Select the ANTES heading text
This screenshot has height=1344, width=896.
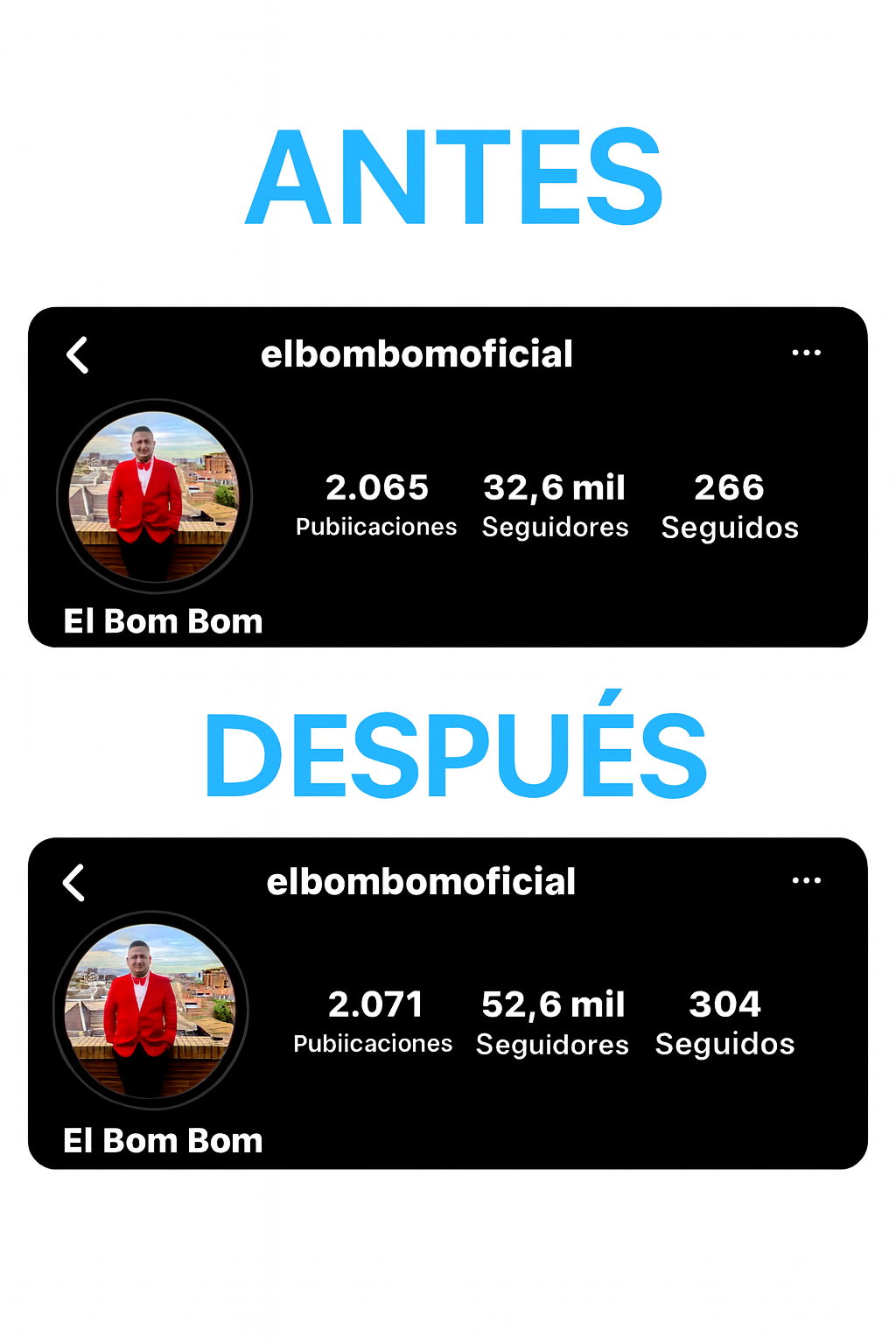(458, 174)
